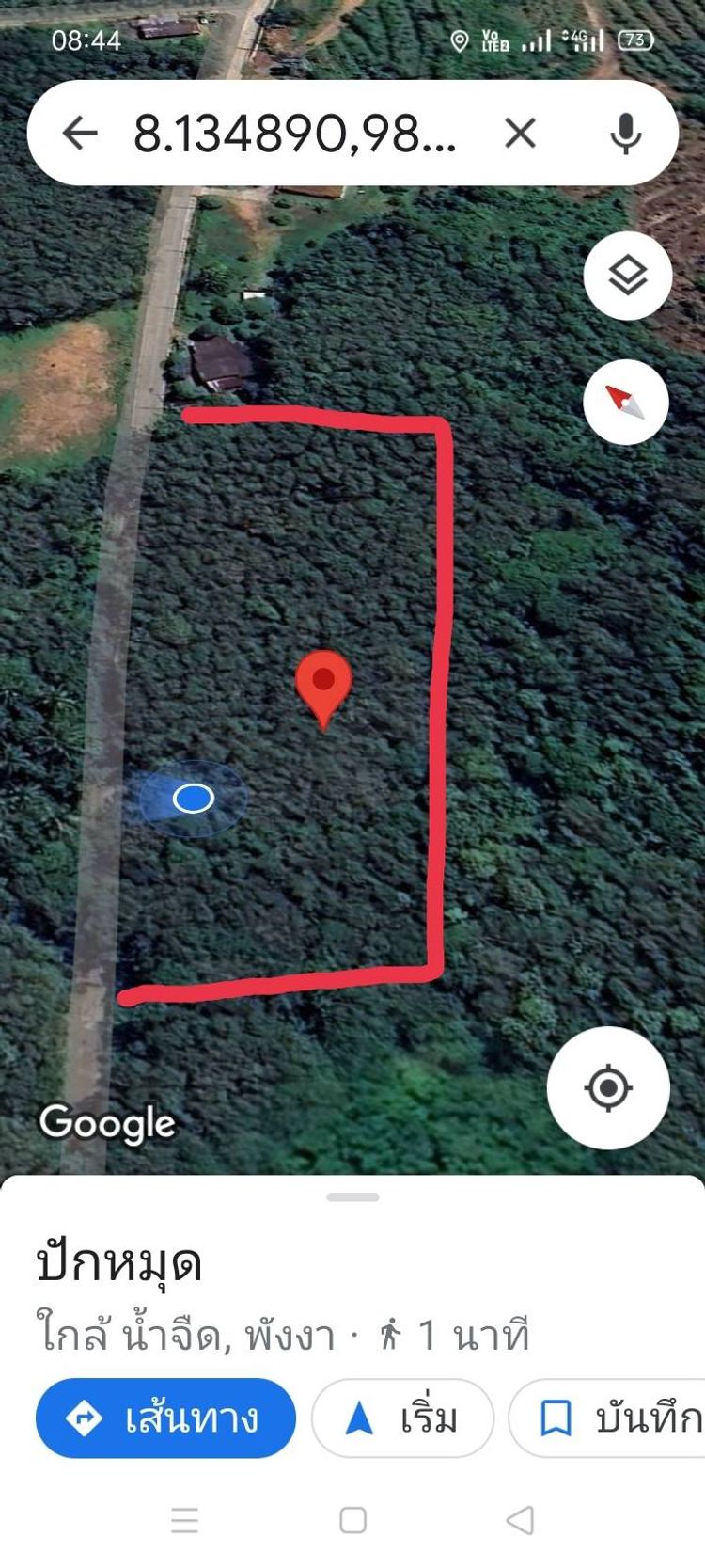Open the map layers selector
Screen dimensions: 705x1568
click(x=627, y=276)
